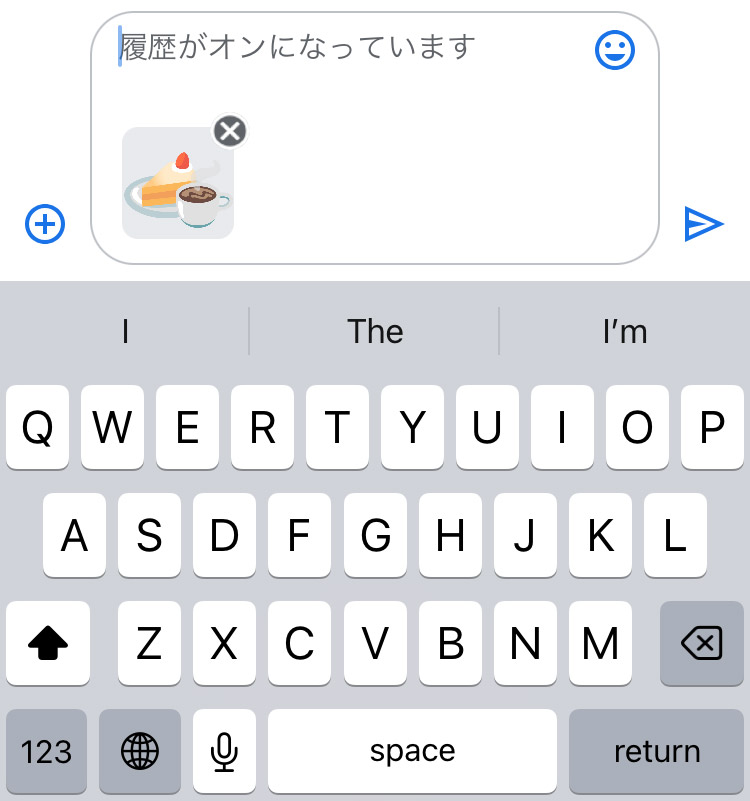The image size is (750, 801).
Task: Remove the cake sticker with the X
Action: coord(229,130)
